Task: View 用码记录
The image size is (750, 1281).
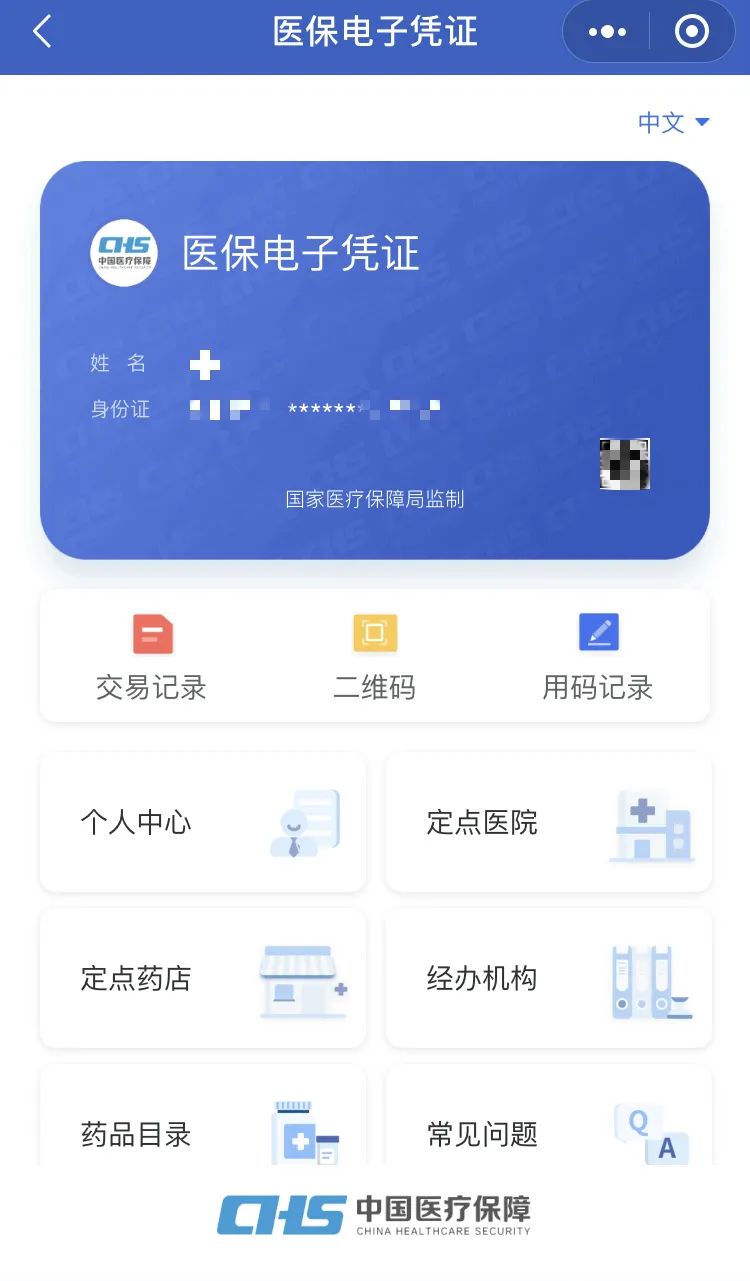Action: [x=598, y=657]
